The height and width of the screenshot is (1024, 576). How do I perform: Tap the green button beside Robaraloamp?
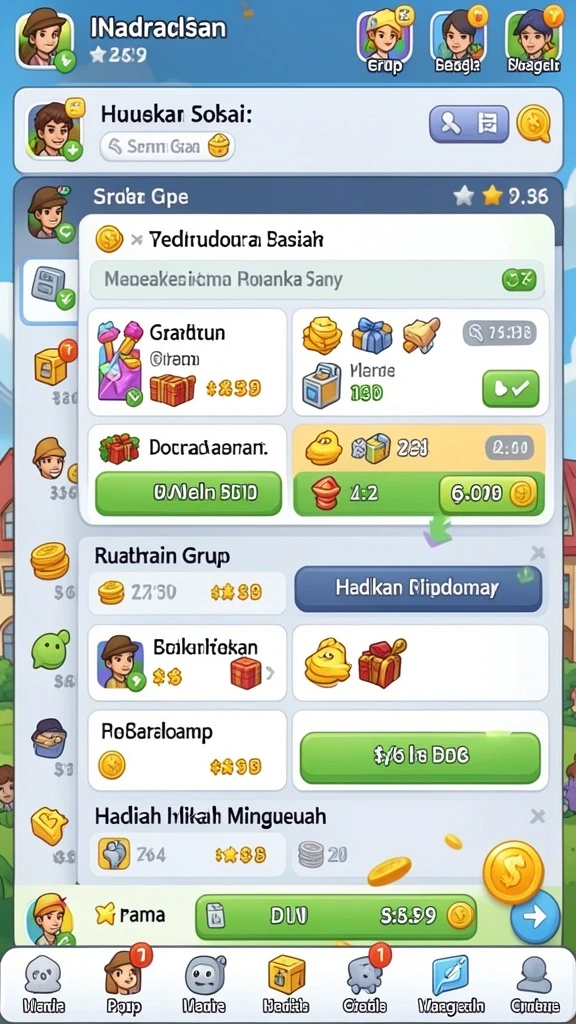tap(420, 756)
